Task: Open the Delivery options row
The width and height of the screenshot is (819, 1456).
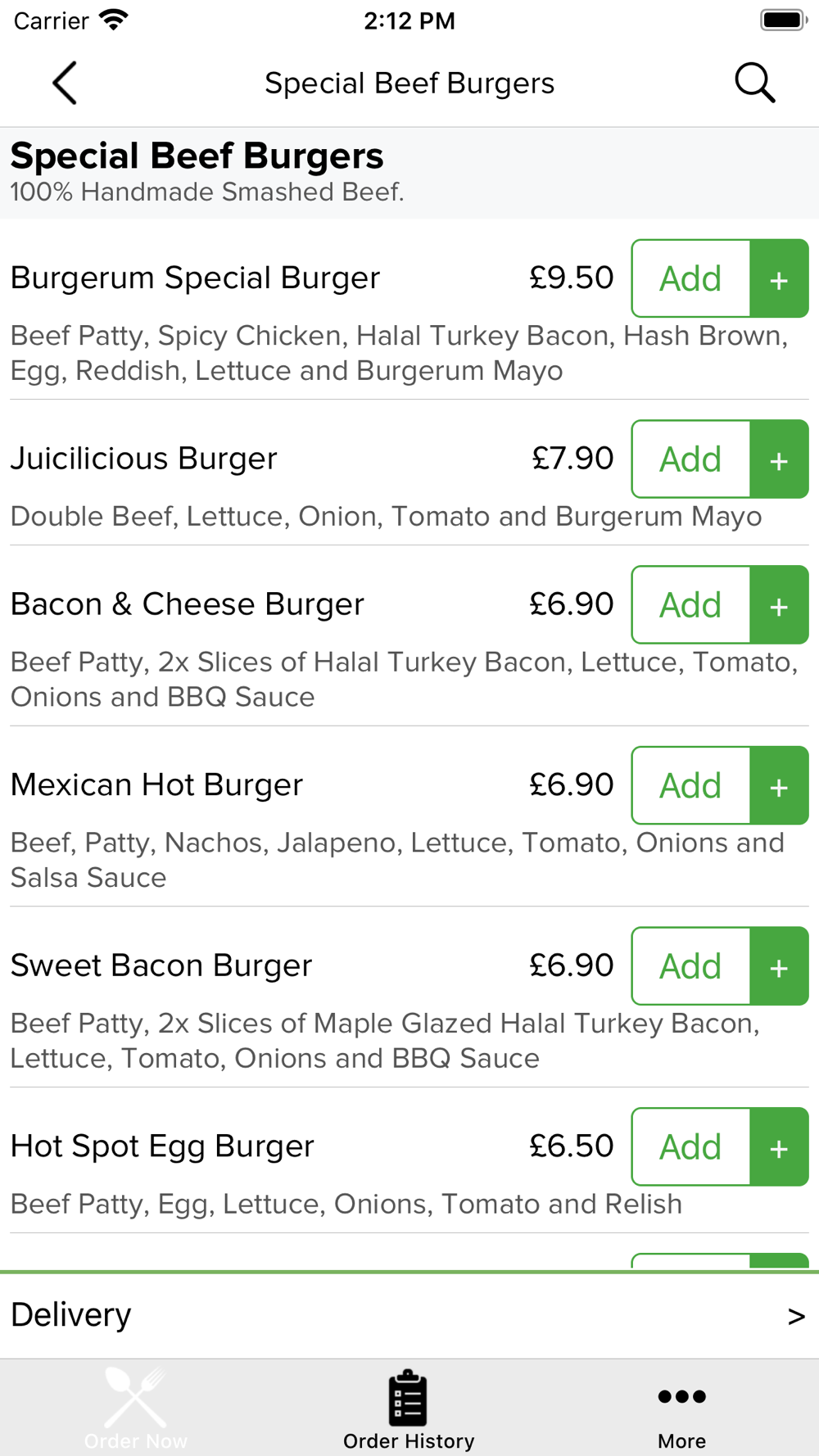Action: coord(409,1316)
